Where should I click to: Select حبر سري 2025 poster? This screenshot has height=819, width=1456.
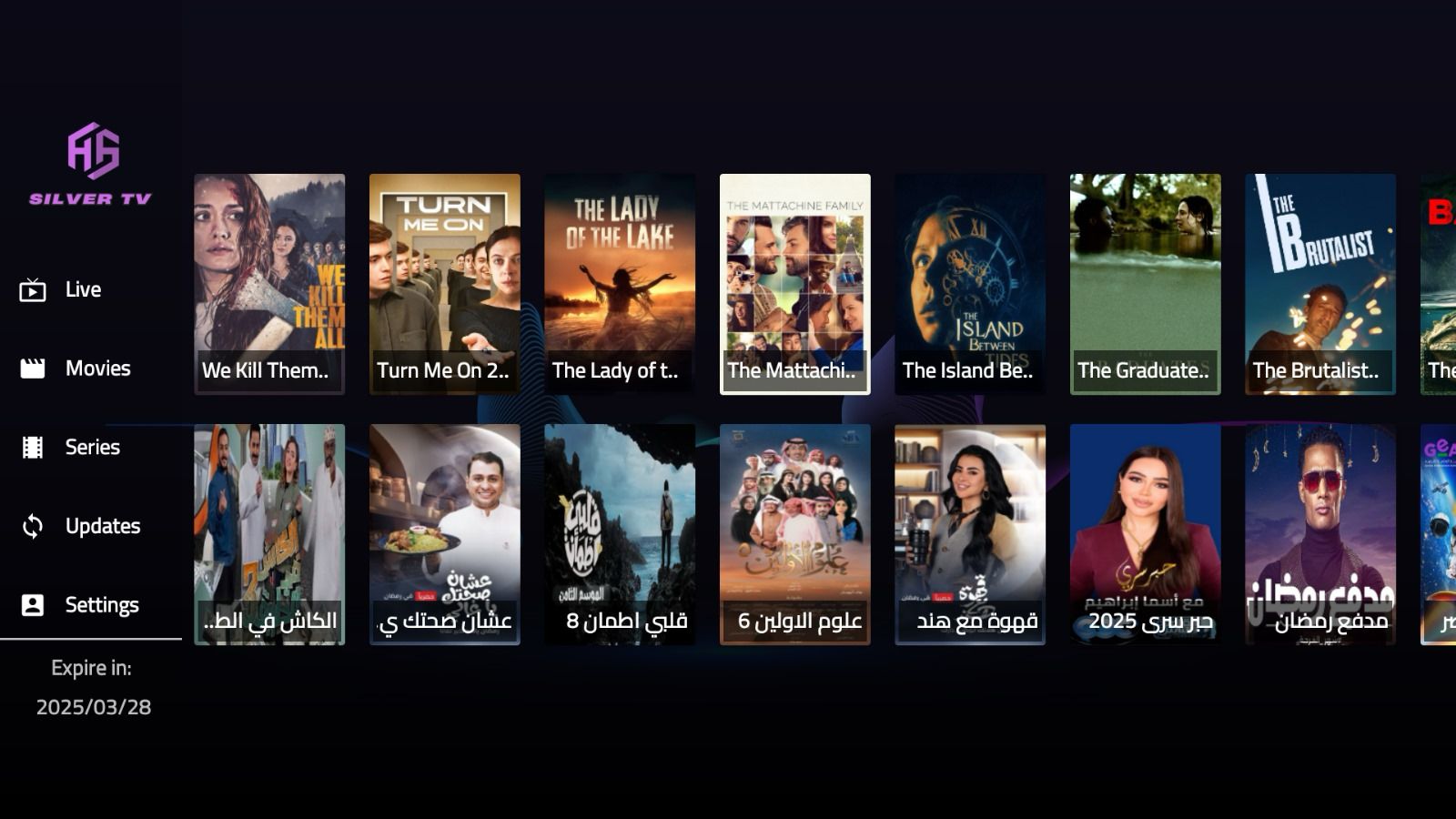1146,534
